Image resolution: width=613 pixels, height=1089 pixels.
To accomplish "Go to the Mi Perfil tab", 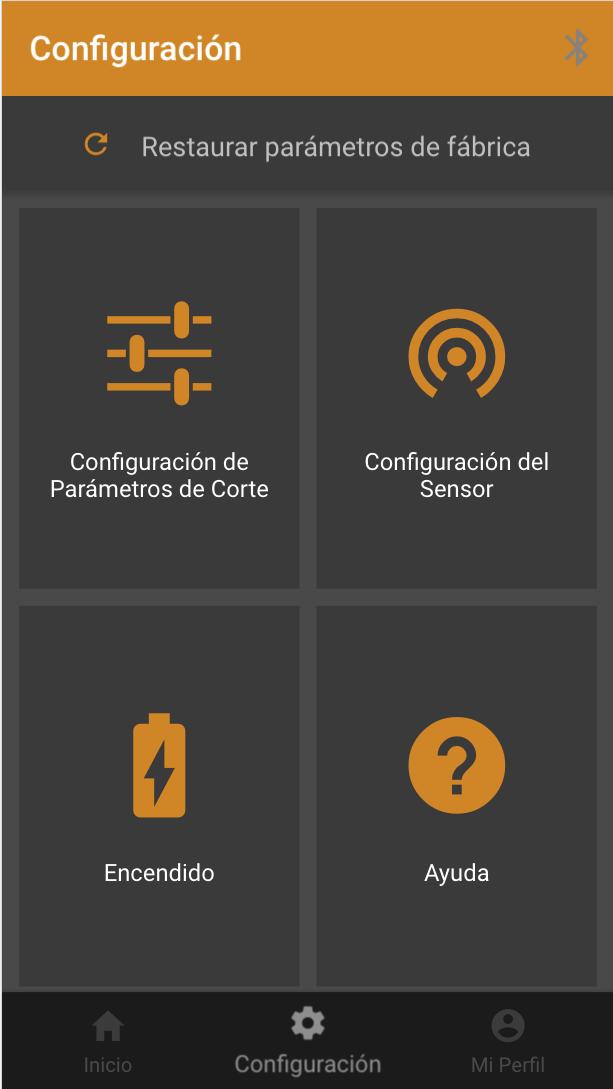I will pos(508,1040).
